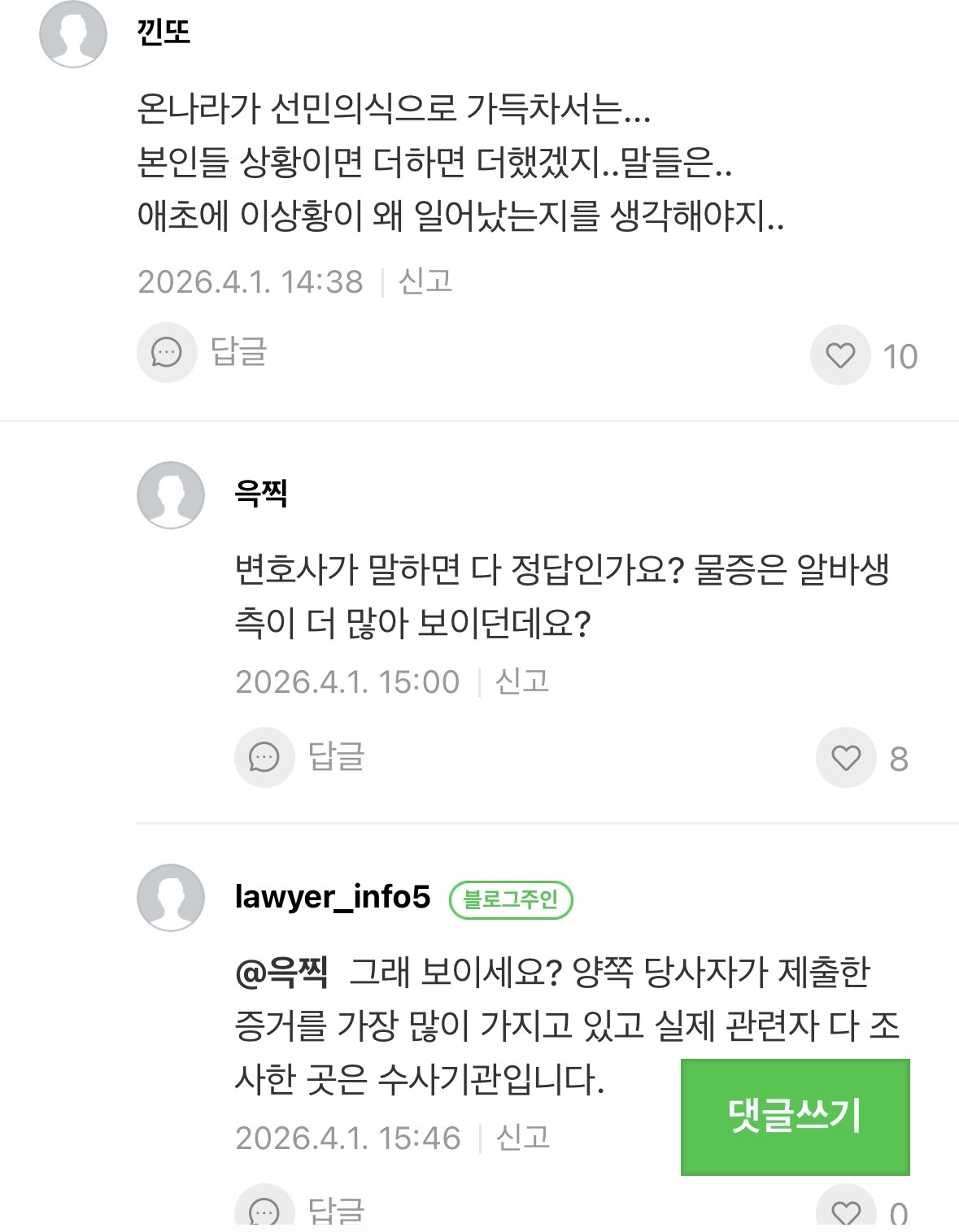The width and height of the screenshot is (959, 1232).
Task: Open 윽찍's profile avatar
Action: pos(171,495)
